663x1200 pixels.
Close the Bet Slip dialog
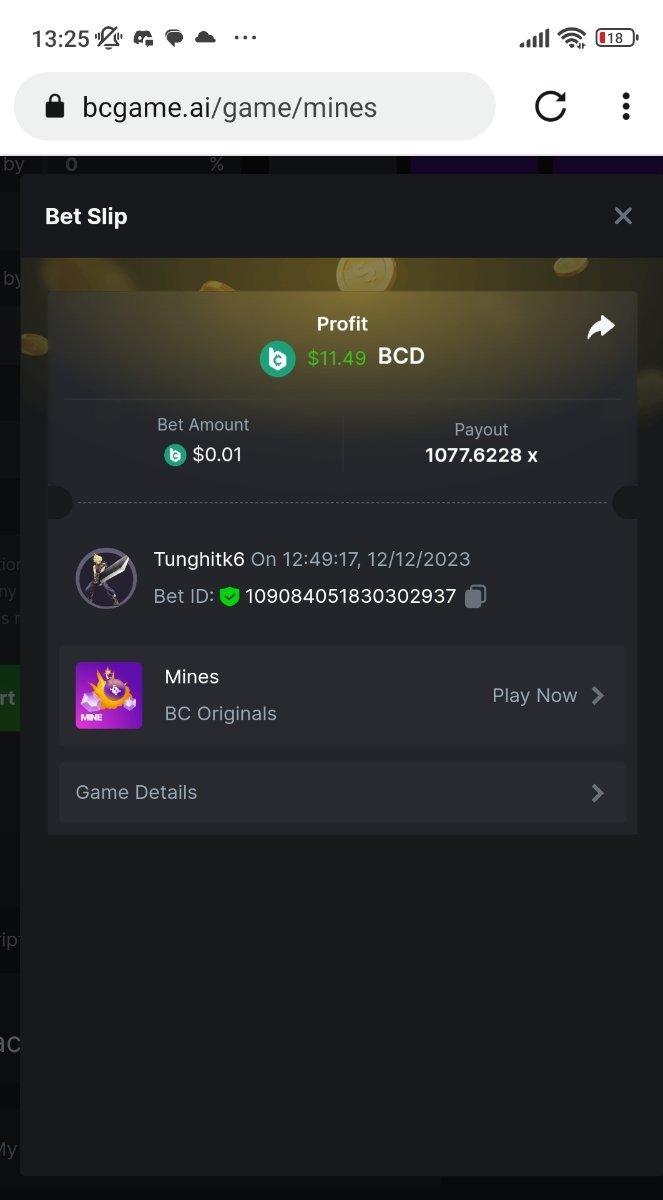[x=623, y=216]
